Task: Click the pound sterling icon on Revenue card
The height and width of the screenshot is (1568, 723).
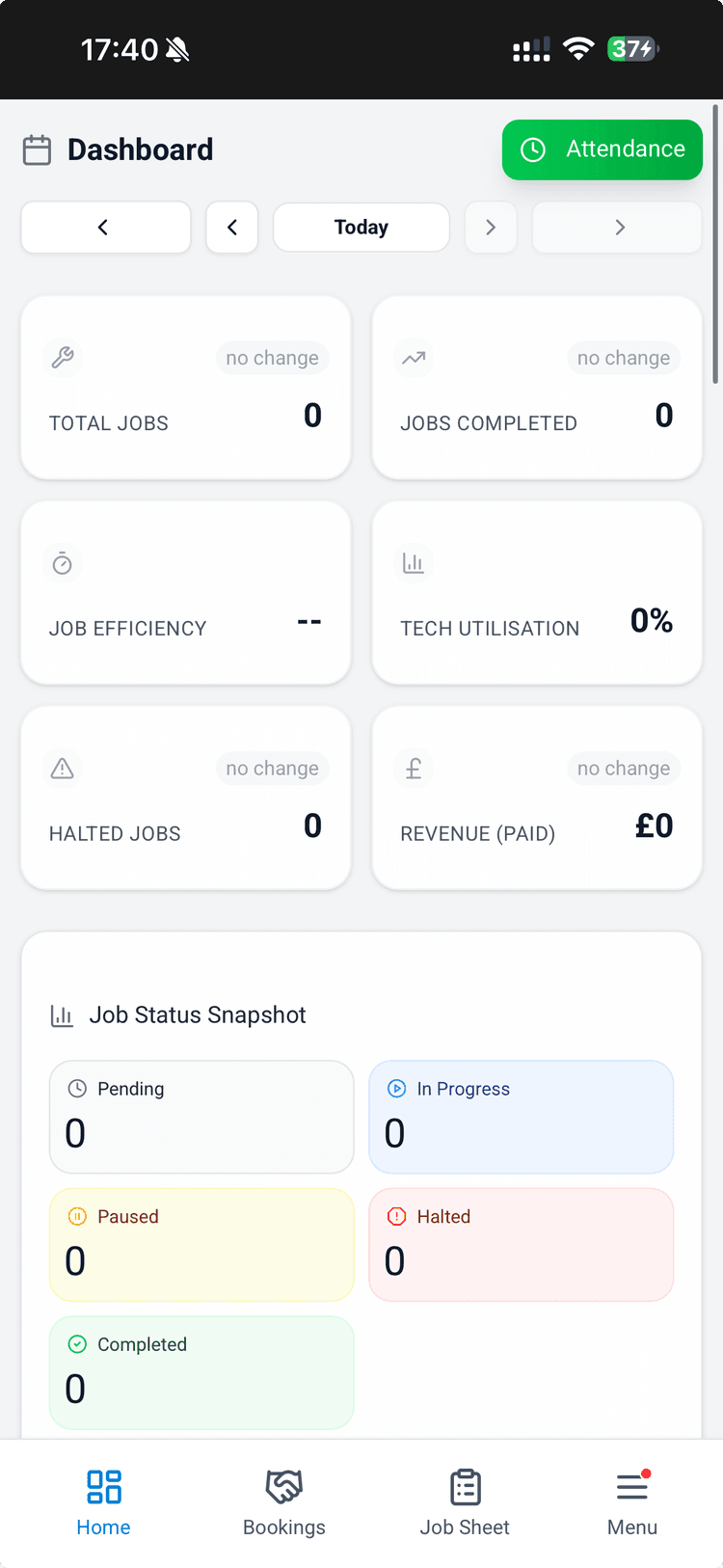Action: coord(414,769)
